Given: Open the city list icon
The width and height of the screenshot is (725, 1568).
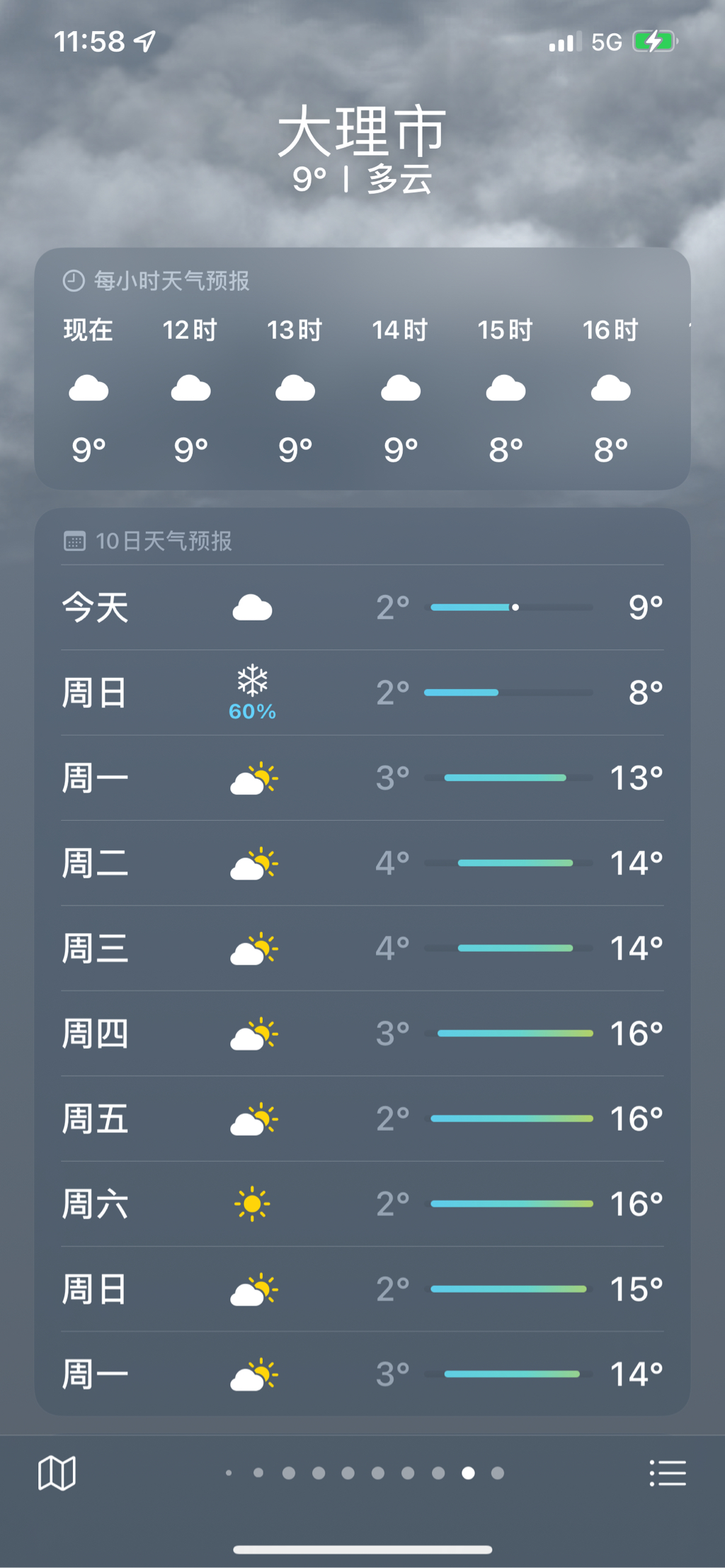Looking at the screenshot, I should [x=668, y=1473].
